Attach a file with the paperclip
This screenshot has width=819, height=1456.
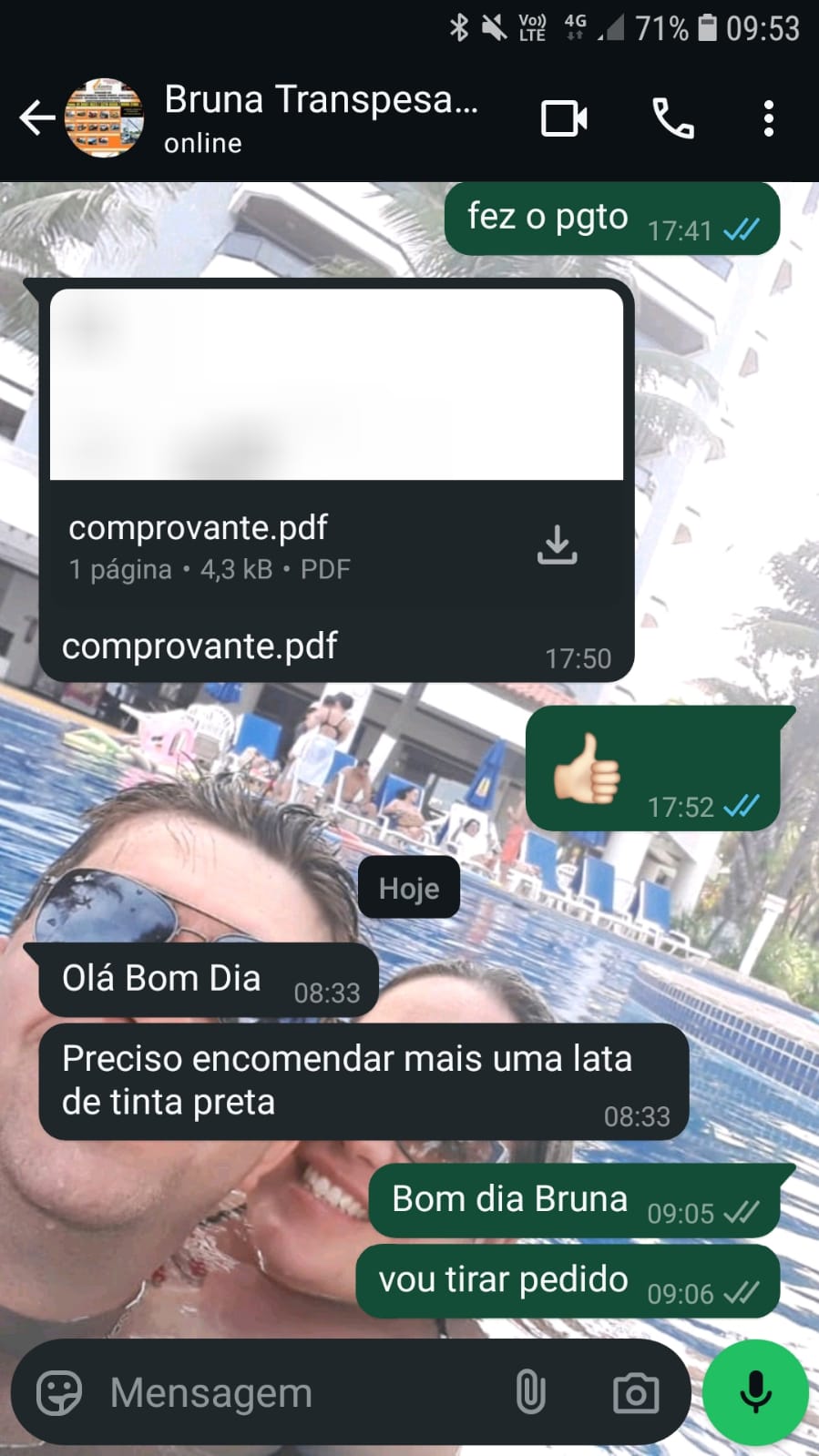(530, 1392)
